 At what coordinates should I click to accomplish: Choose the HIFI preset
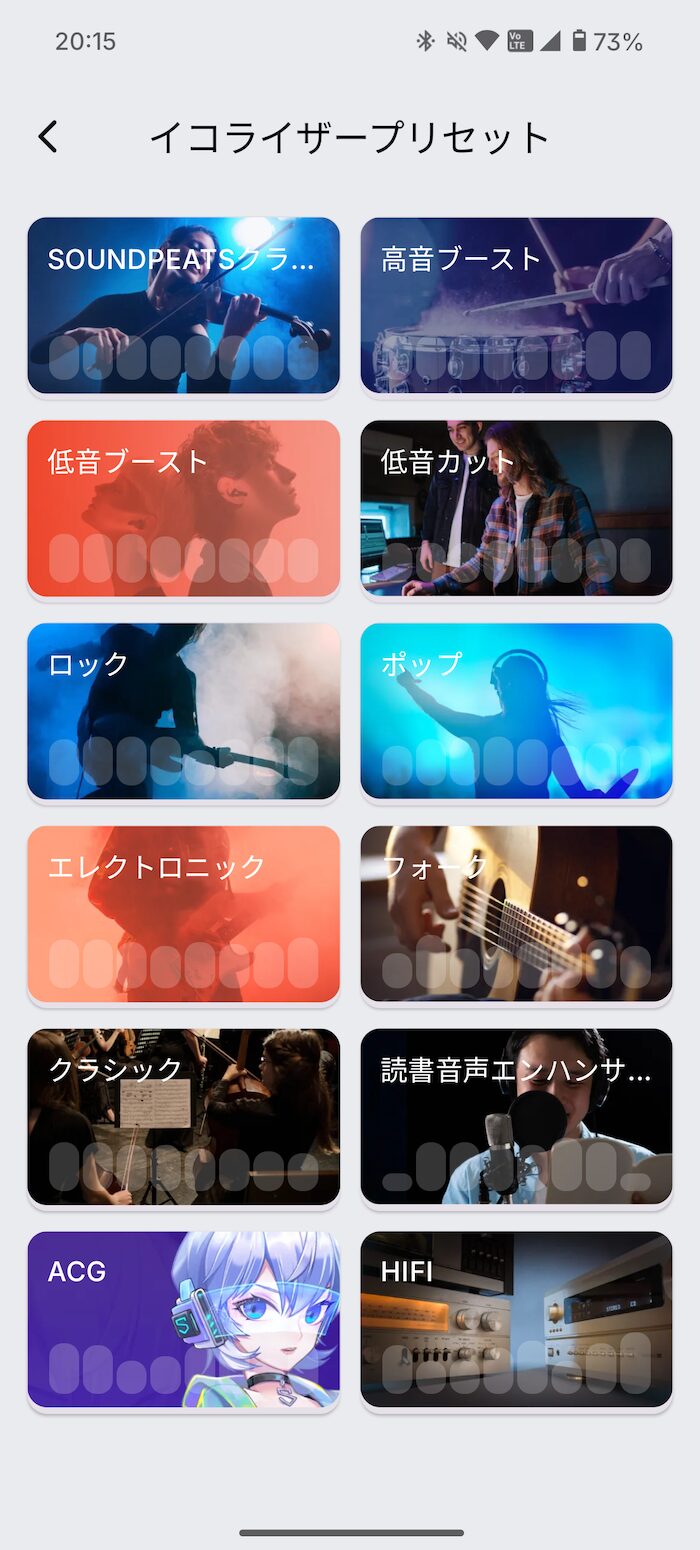click(516, 1319)
